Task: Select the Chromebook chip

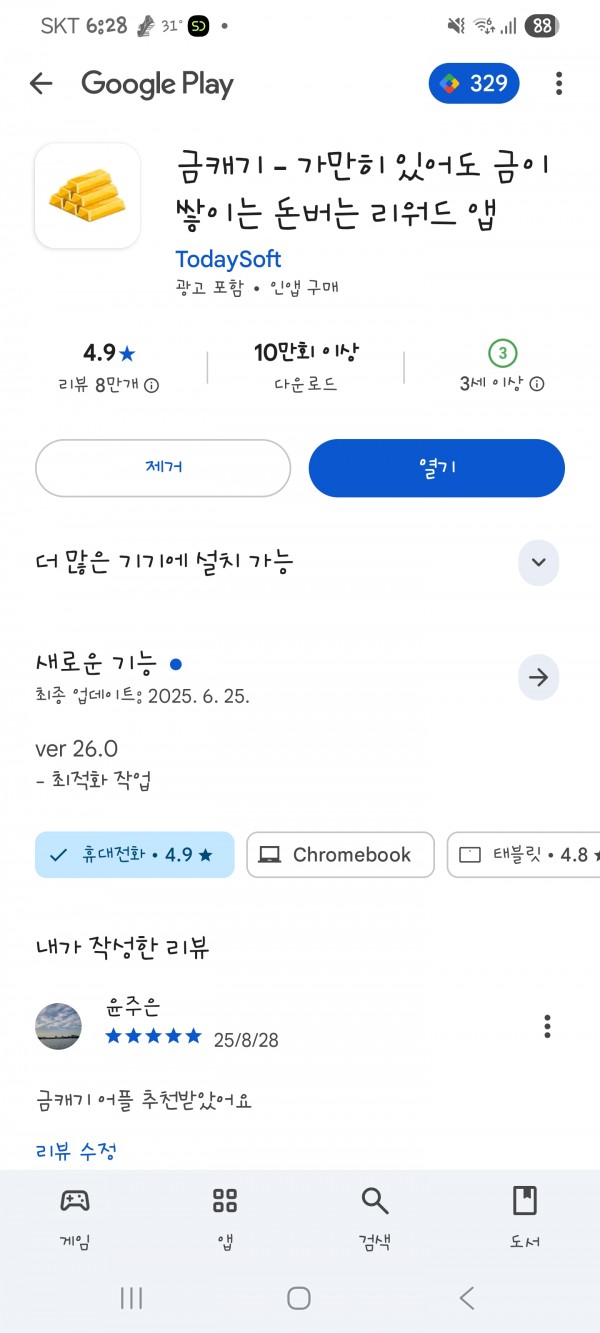Action: 340,855
